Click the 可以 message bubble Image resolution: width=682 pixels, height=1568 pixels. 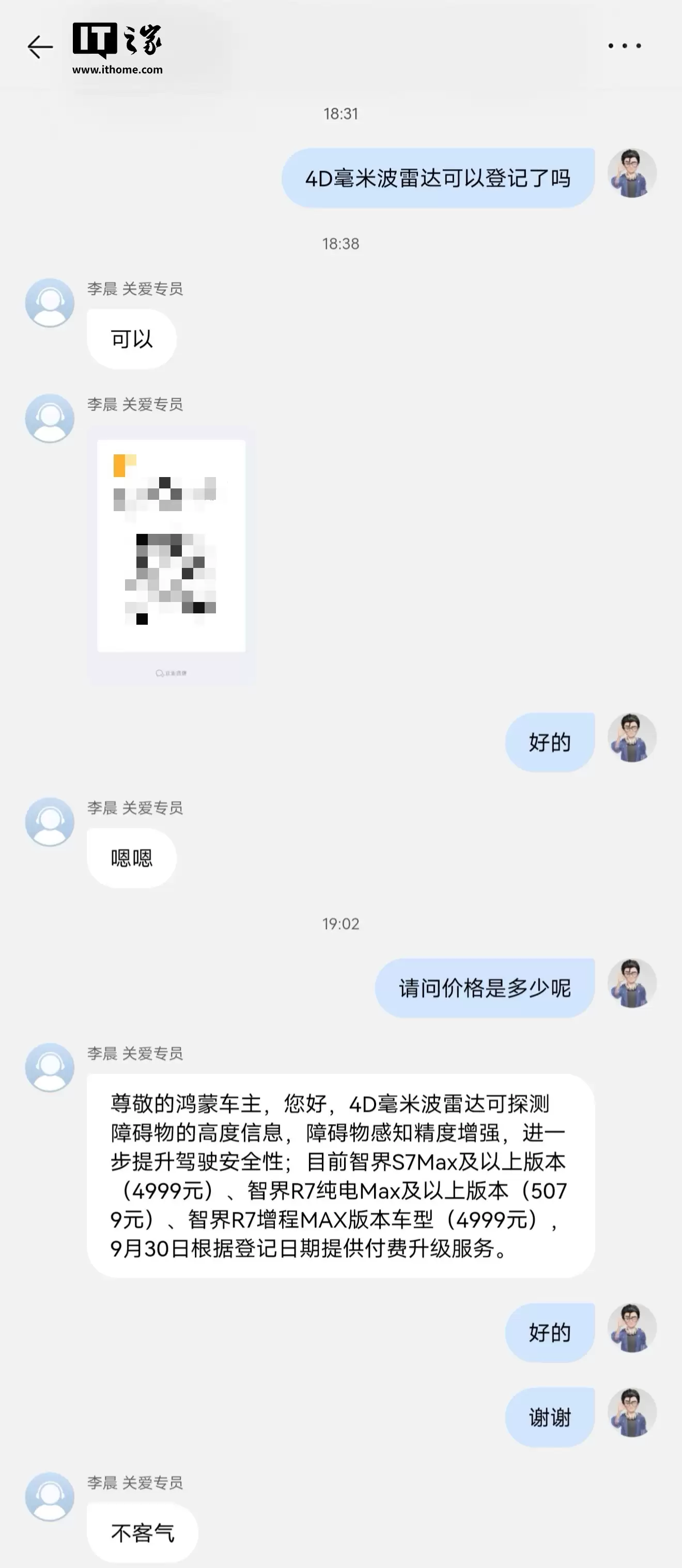click(x=132, y=339)
